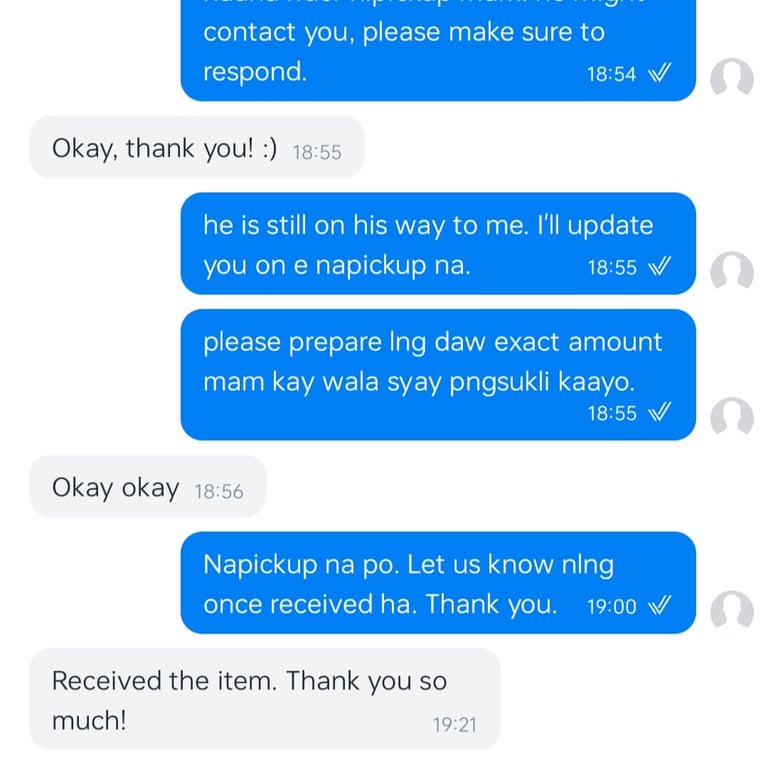Open avatar next to 'Napickup na po' message
The image size is (768, 768).
[731, 610]
